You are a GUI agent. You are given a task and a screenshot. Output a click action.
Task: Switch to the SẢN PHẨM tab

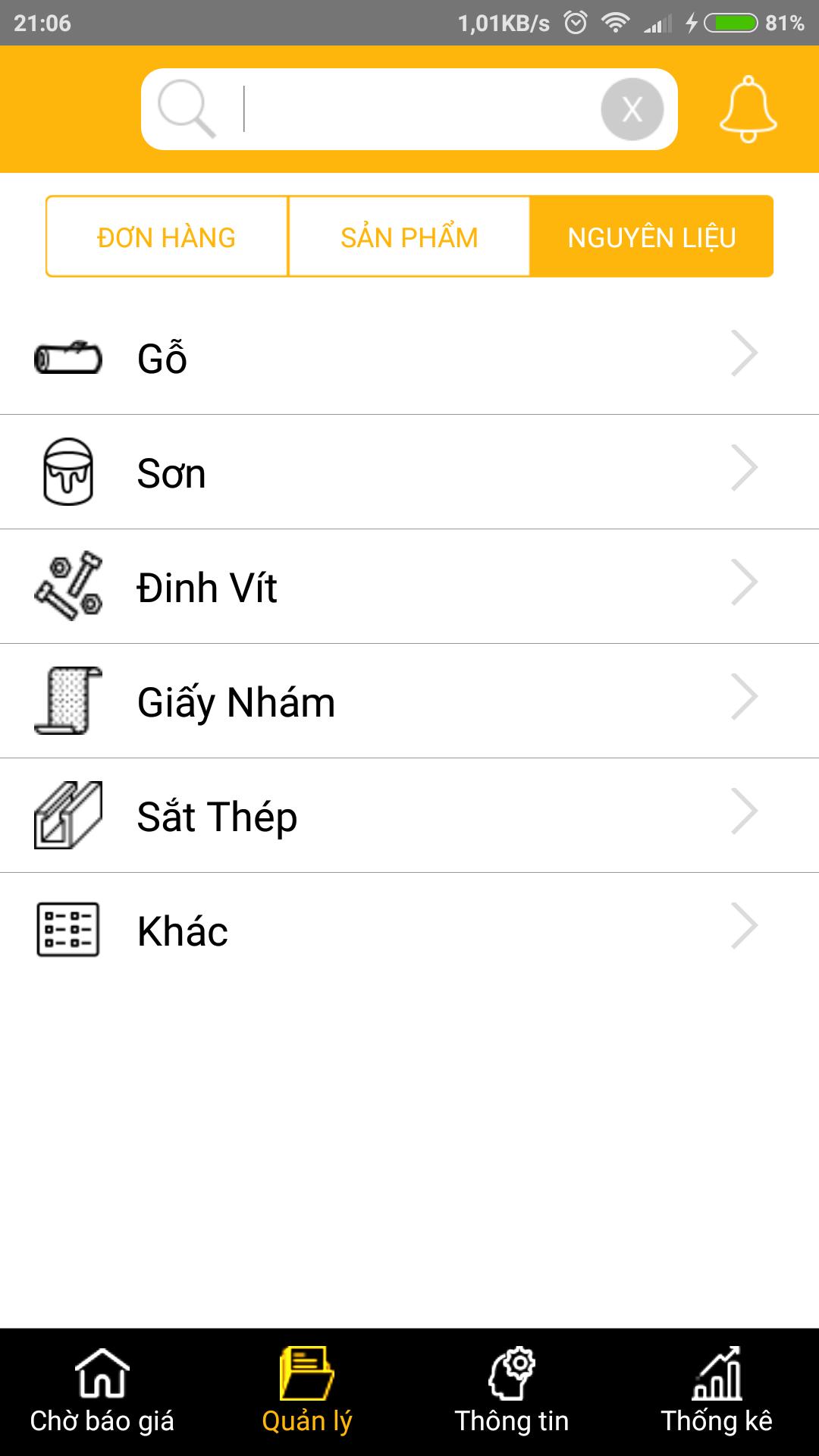click(409, 236)
